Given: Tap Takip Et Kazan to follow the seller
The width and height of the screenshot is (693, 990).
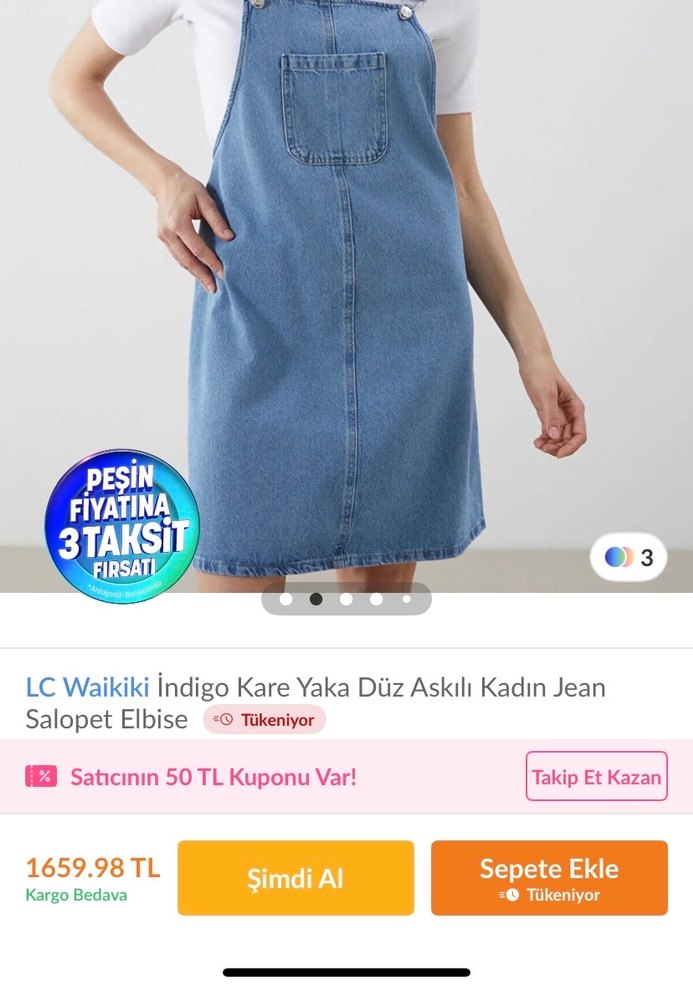Looking at the screenshot, I should click(596, 776).
